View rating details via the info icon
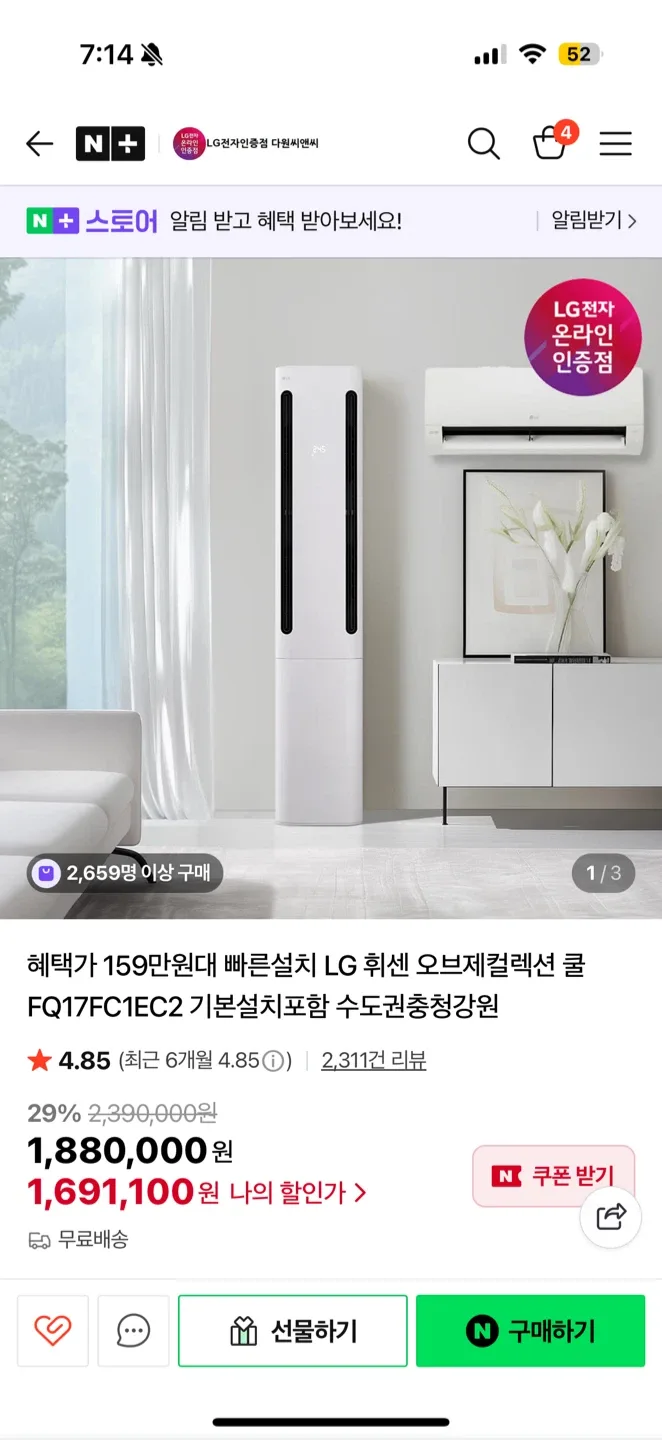Viewport: 662px width, 1440px height. pos(273,1062)
